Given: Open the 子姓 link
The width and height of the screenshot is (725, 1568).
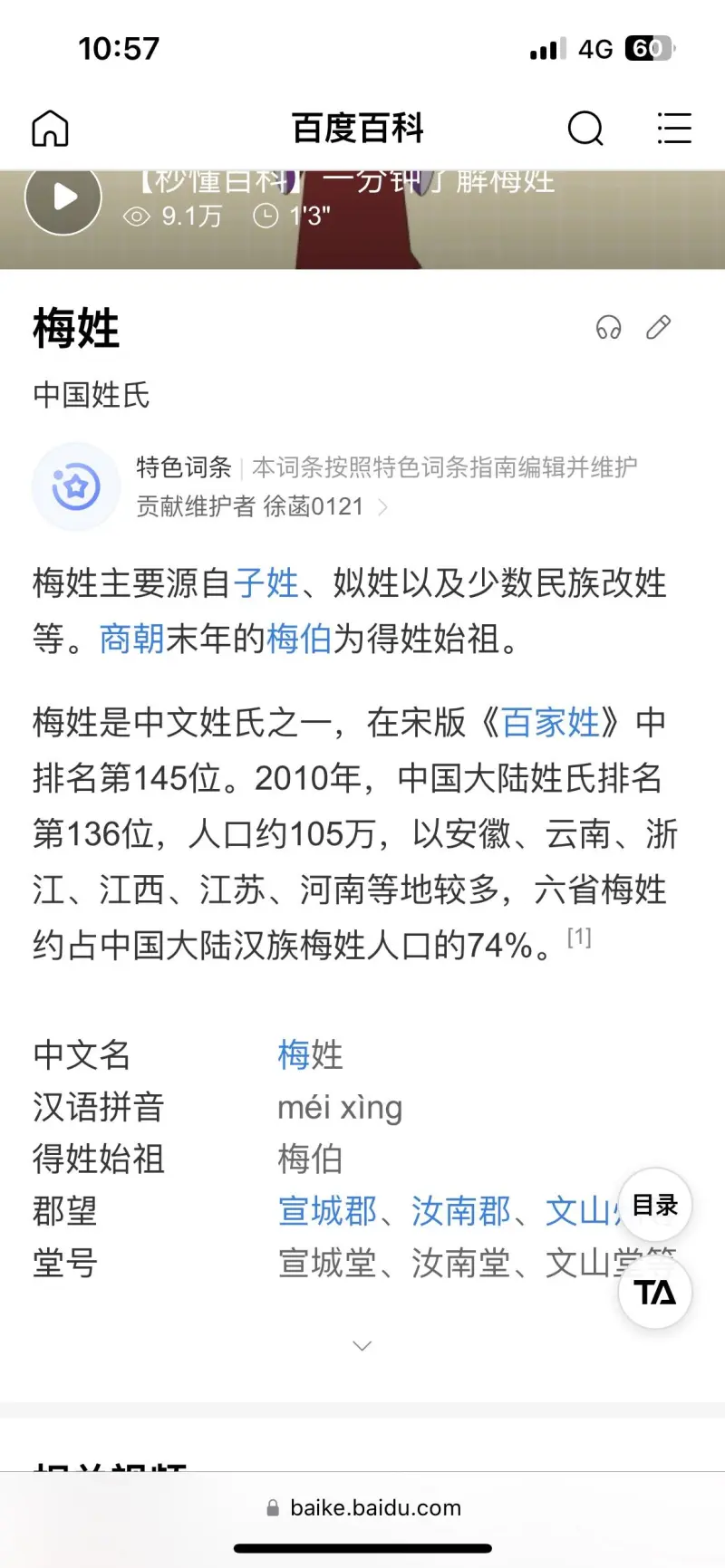Looking at the screenshot, I should (266, 583).
